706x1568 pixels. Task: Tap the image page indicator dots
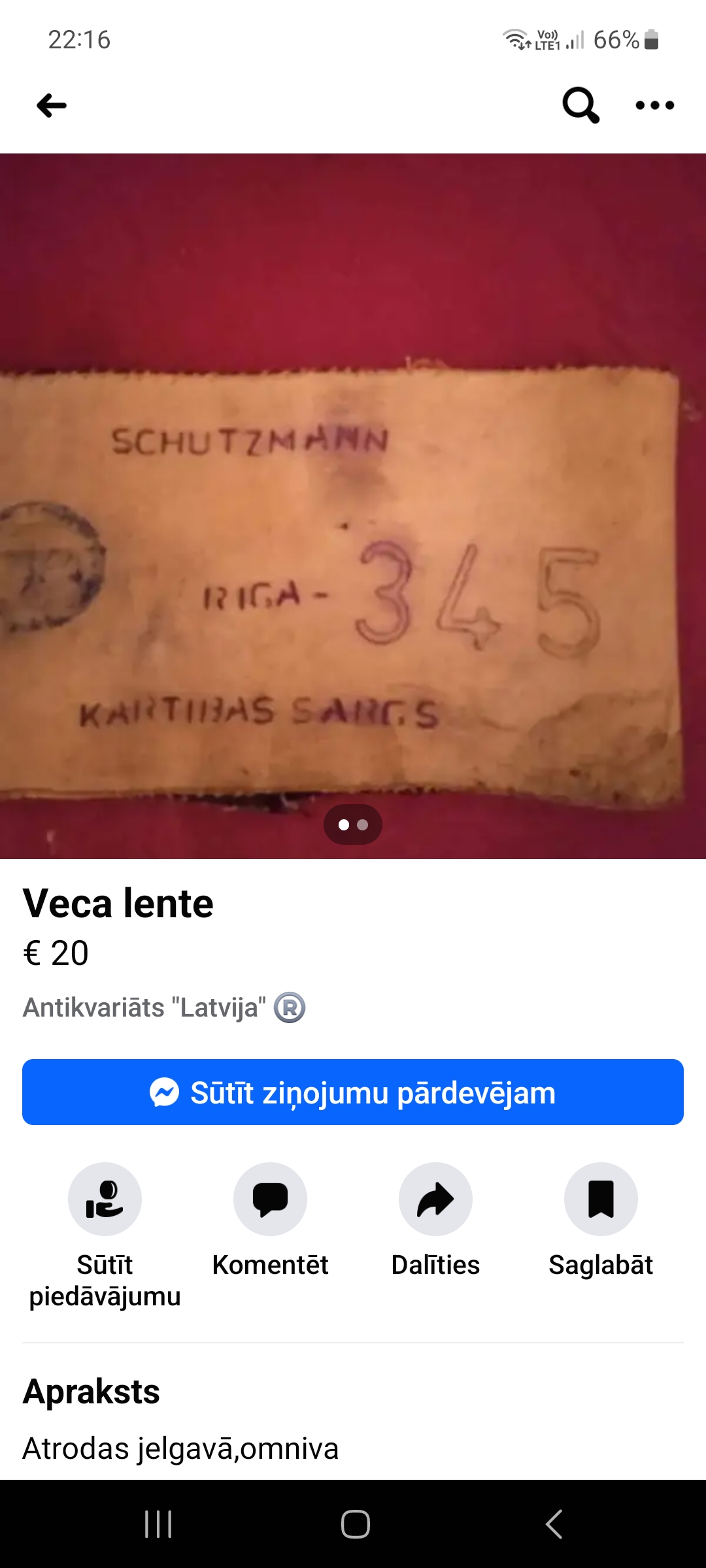click(353, 825)
